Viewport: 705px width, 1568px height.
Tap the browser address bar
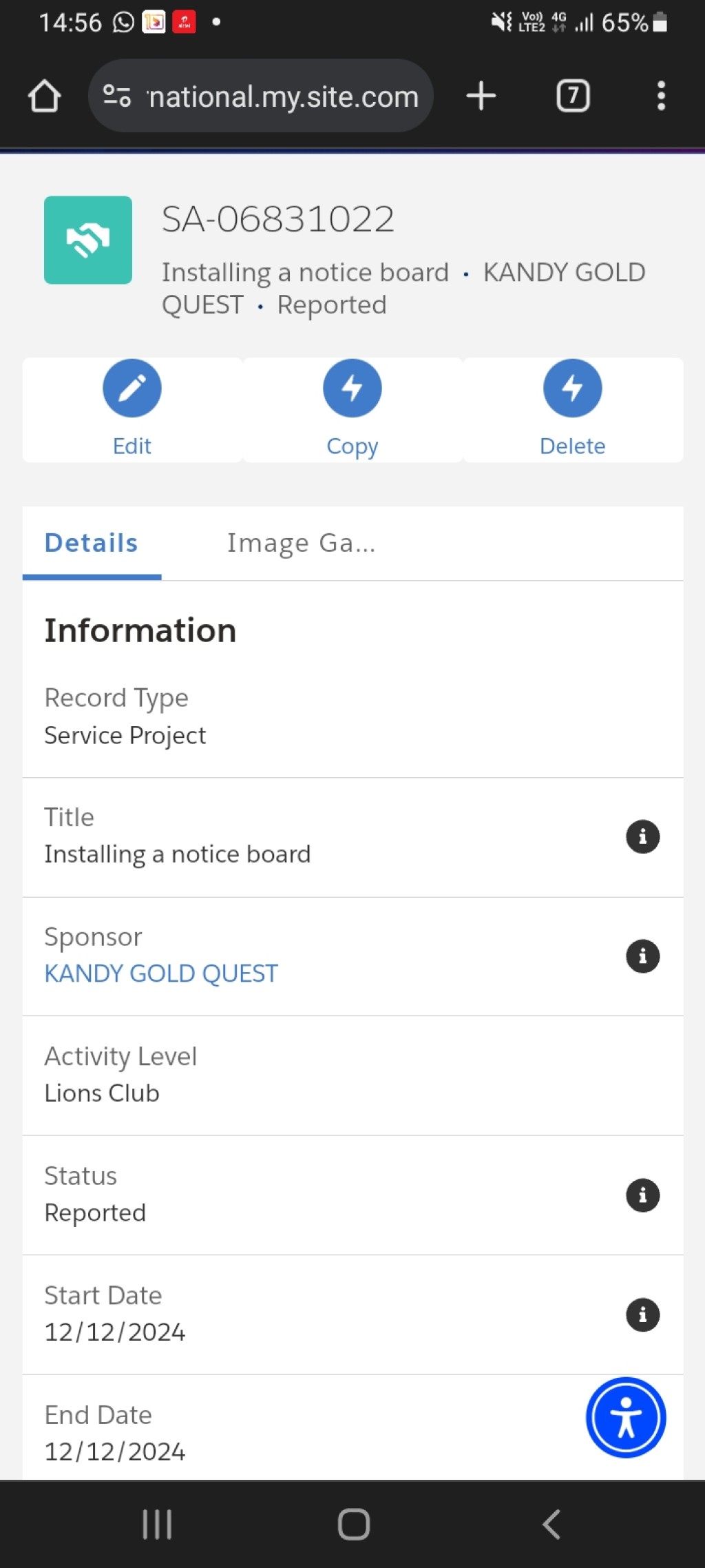click(260, 96)
